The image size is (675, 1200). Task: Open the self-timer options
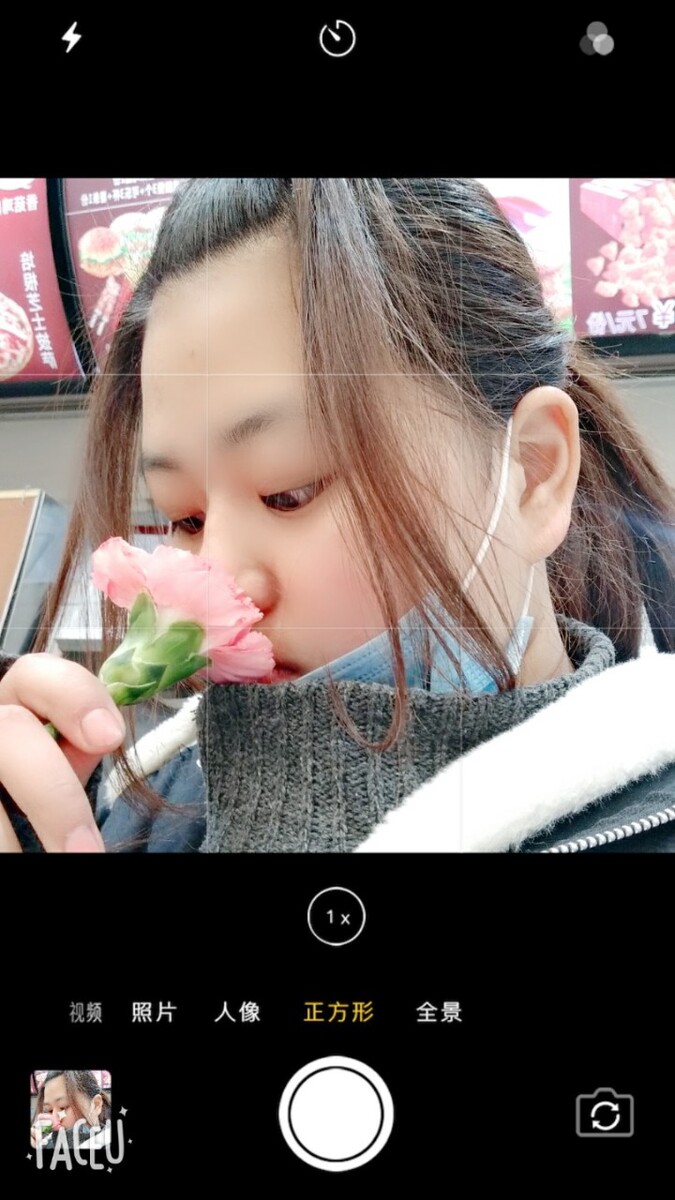[x=337, y=39]
